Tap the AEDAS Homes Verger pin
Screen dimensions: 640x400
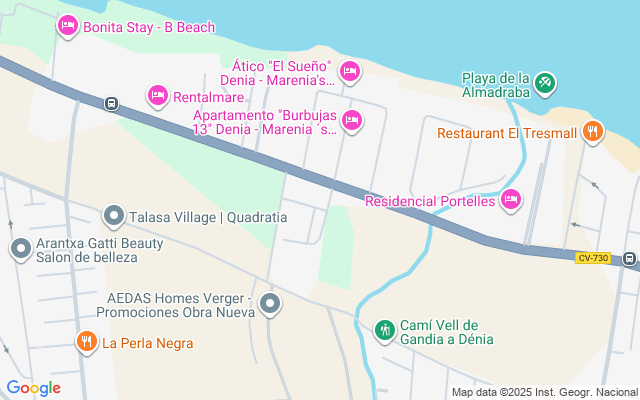coord(270,304)
